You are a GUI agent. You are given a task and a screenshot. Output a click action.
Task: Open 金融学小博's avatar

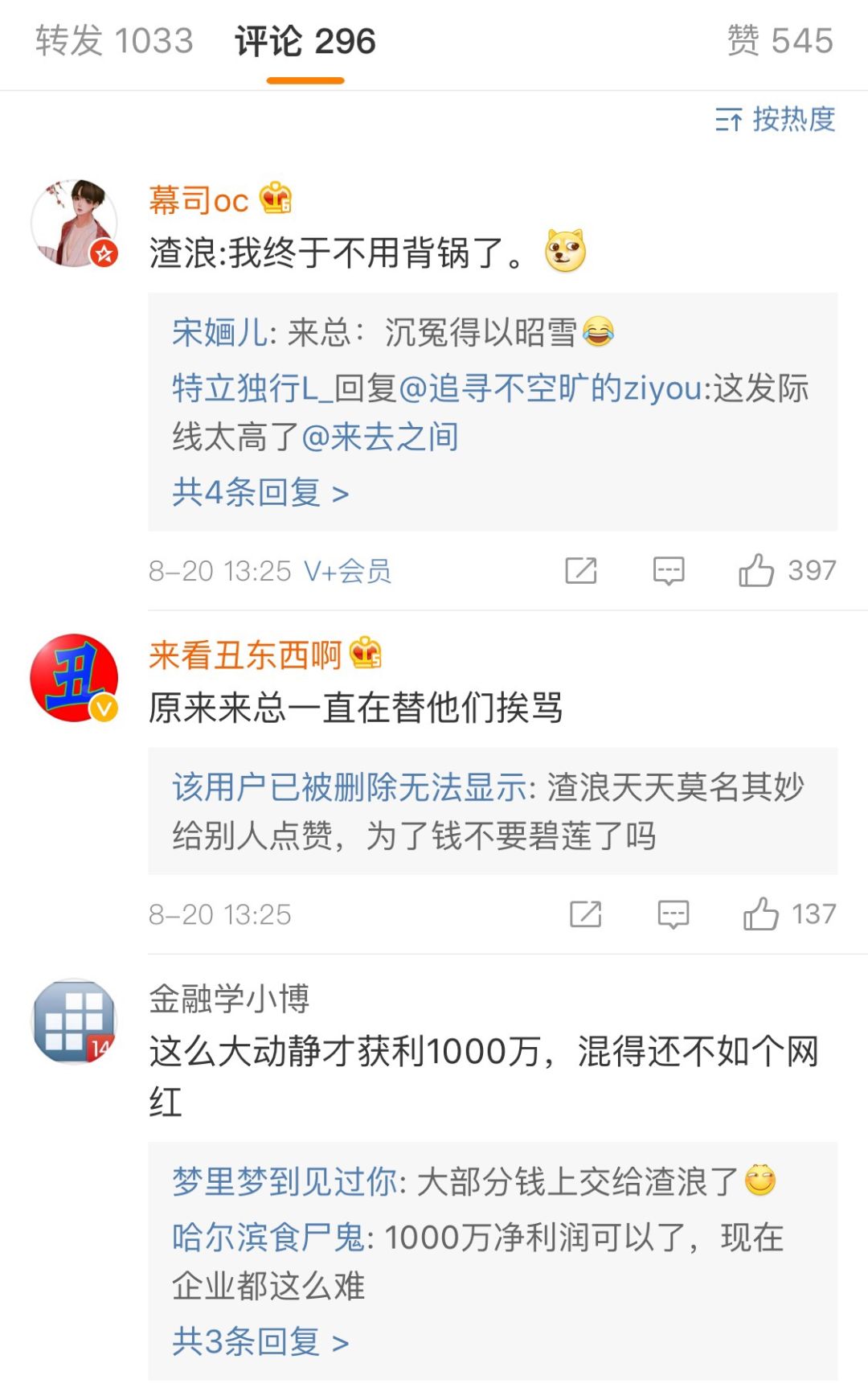tap(74, 1021)
